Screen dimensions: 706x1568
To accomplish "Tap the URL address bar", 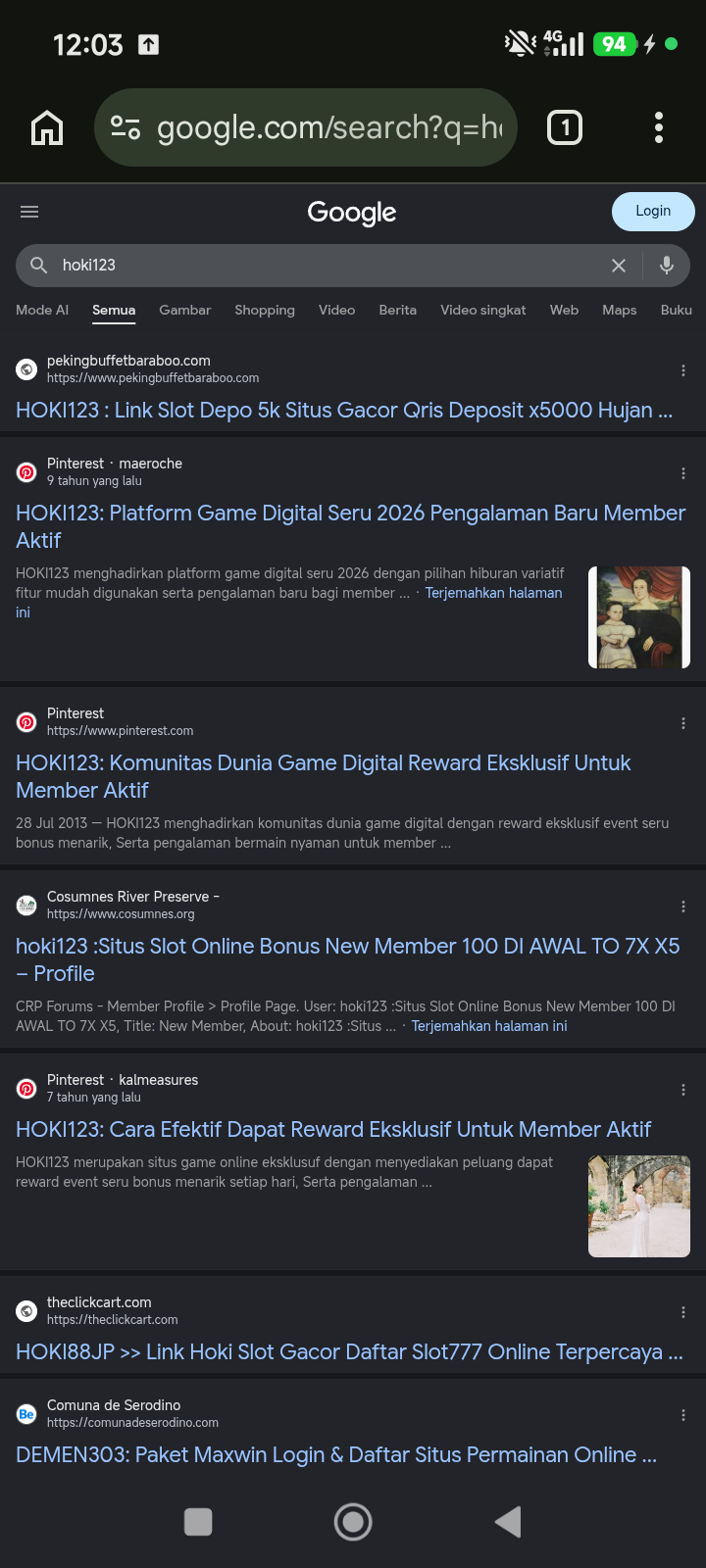I will (305, 127).
